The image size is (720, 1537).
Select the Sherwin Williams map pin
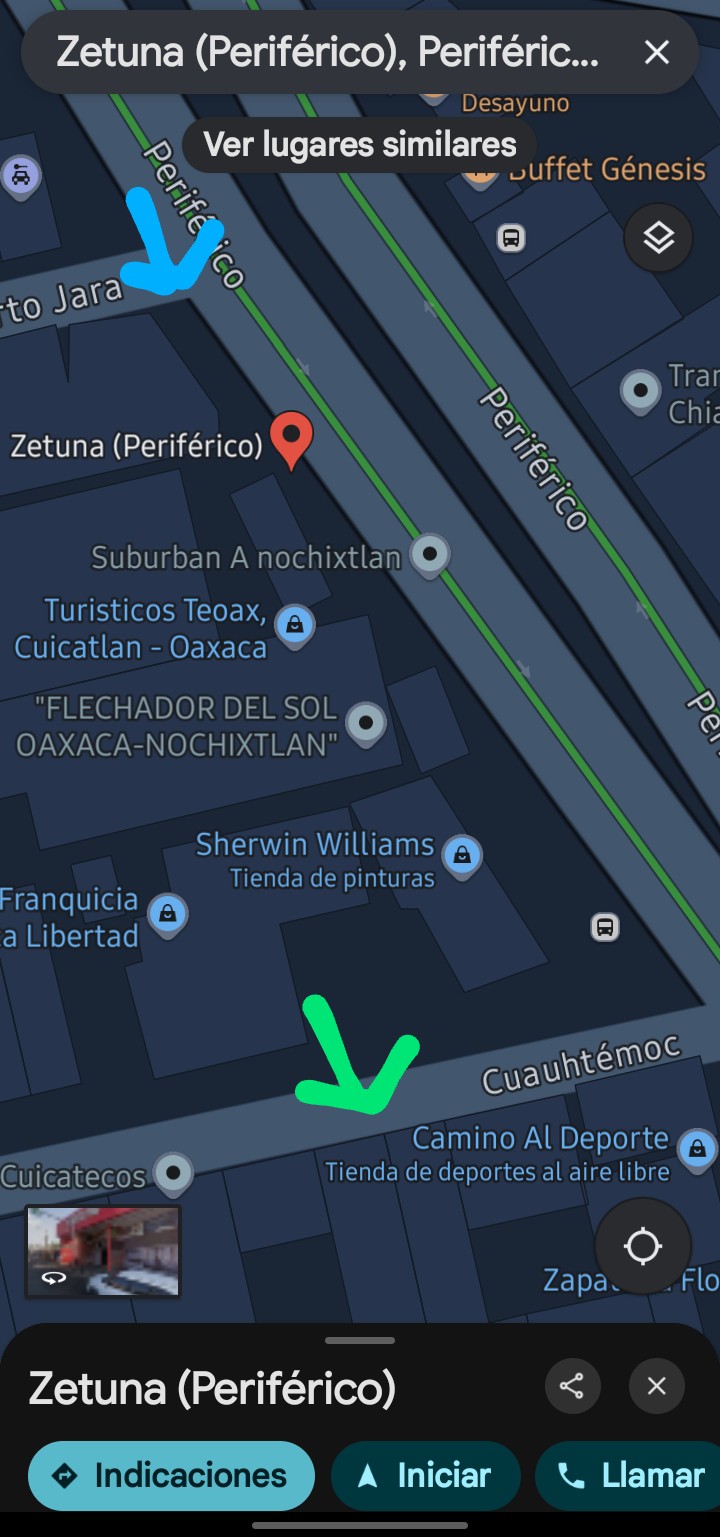click(x=462, y=857)
